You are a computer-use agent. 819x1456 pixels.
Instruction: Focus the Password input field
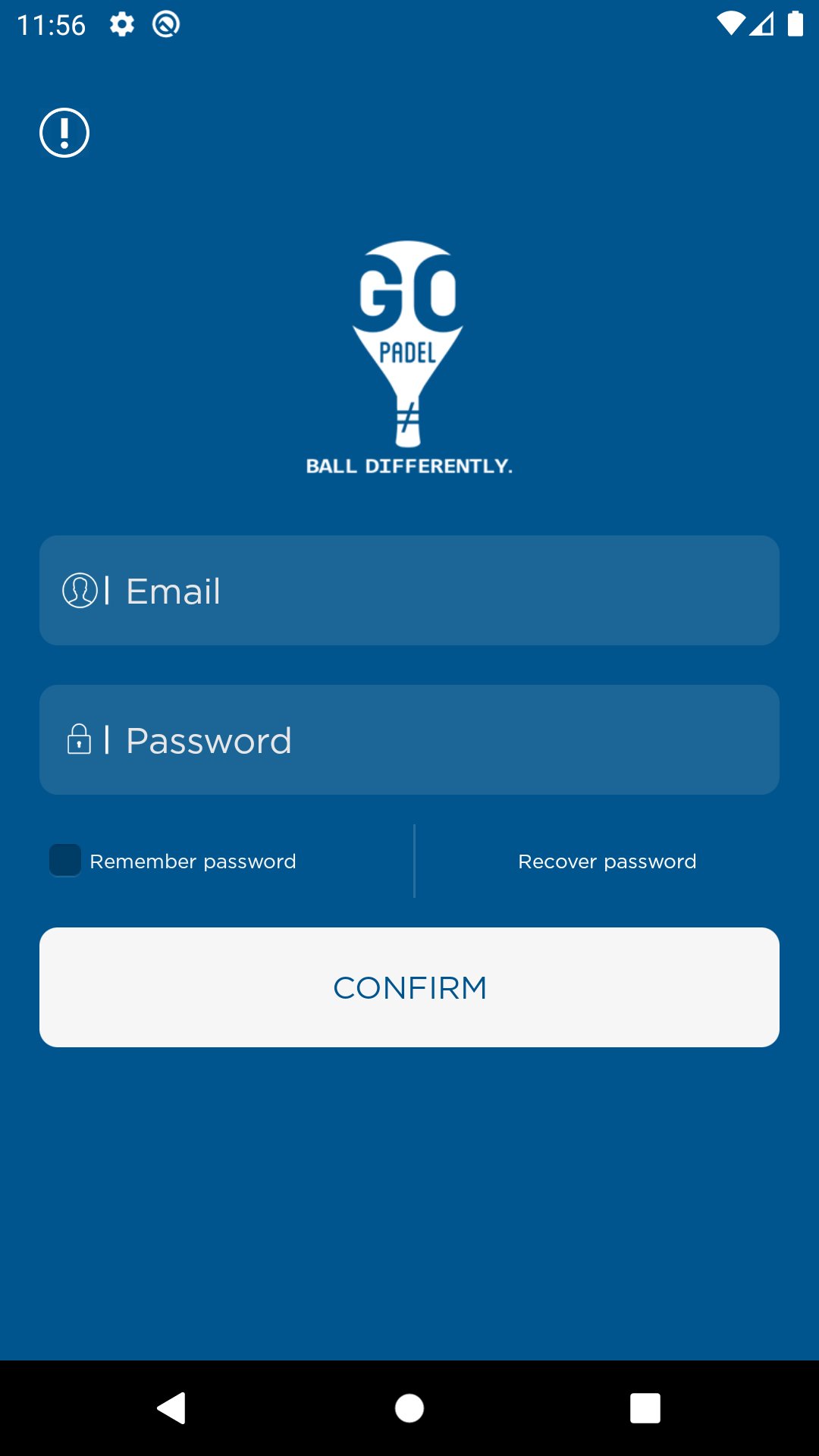pos(409,740)
